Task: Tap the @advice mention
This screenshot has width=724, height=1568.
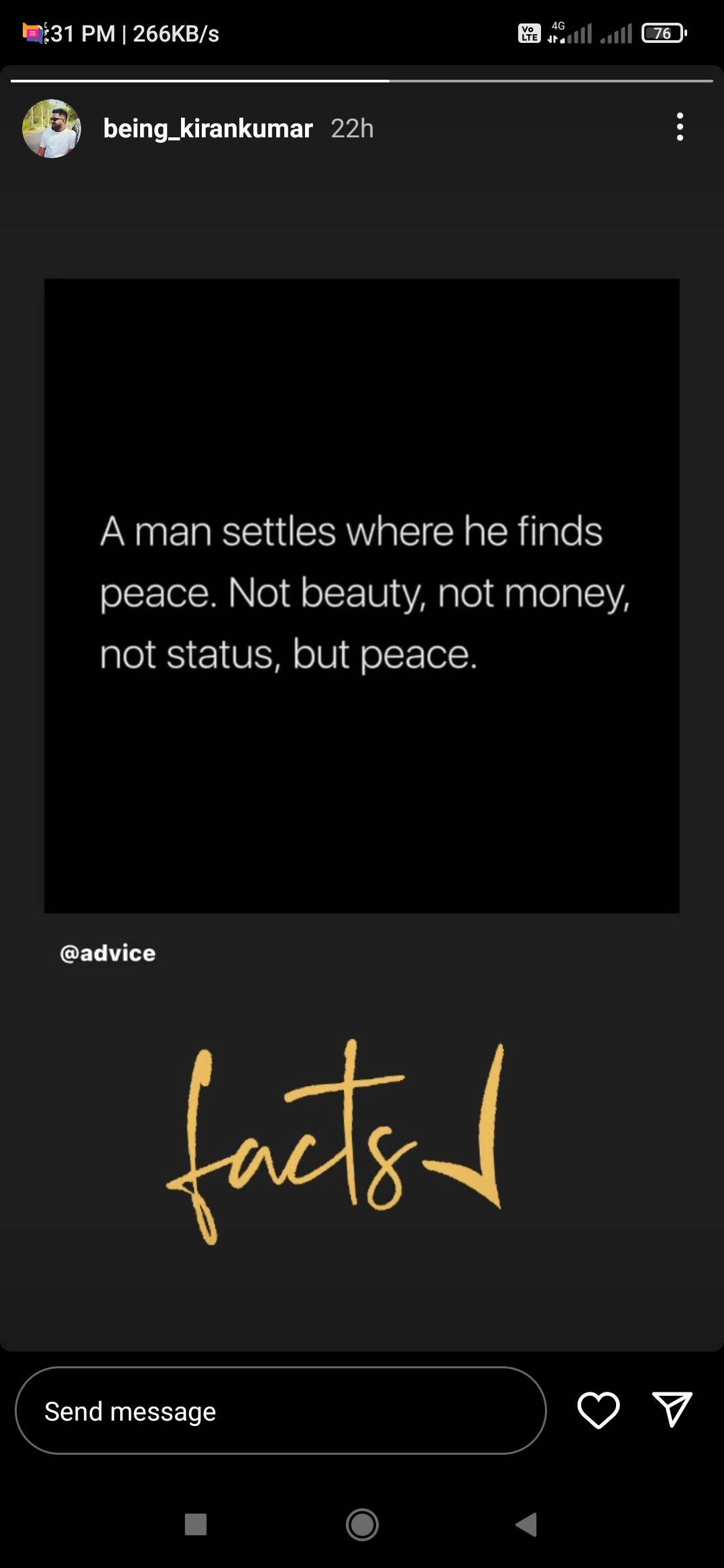Action: 108,953
